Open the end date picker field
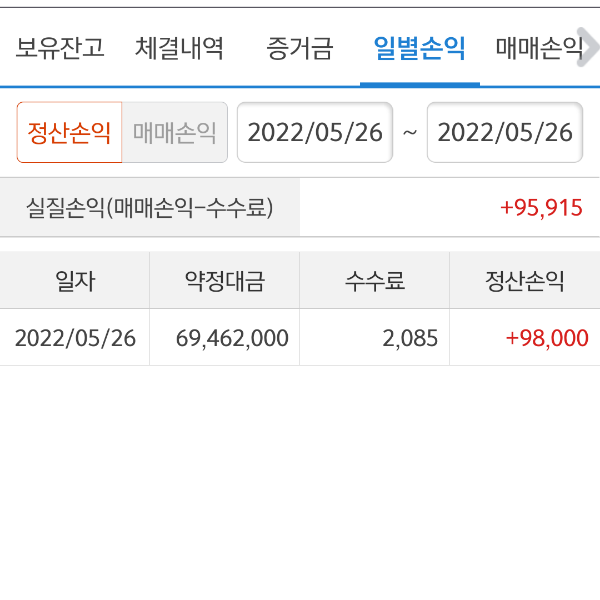The height and width of the screenshot is (600, 600). 505,133
